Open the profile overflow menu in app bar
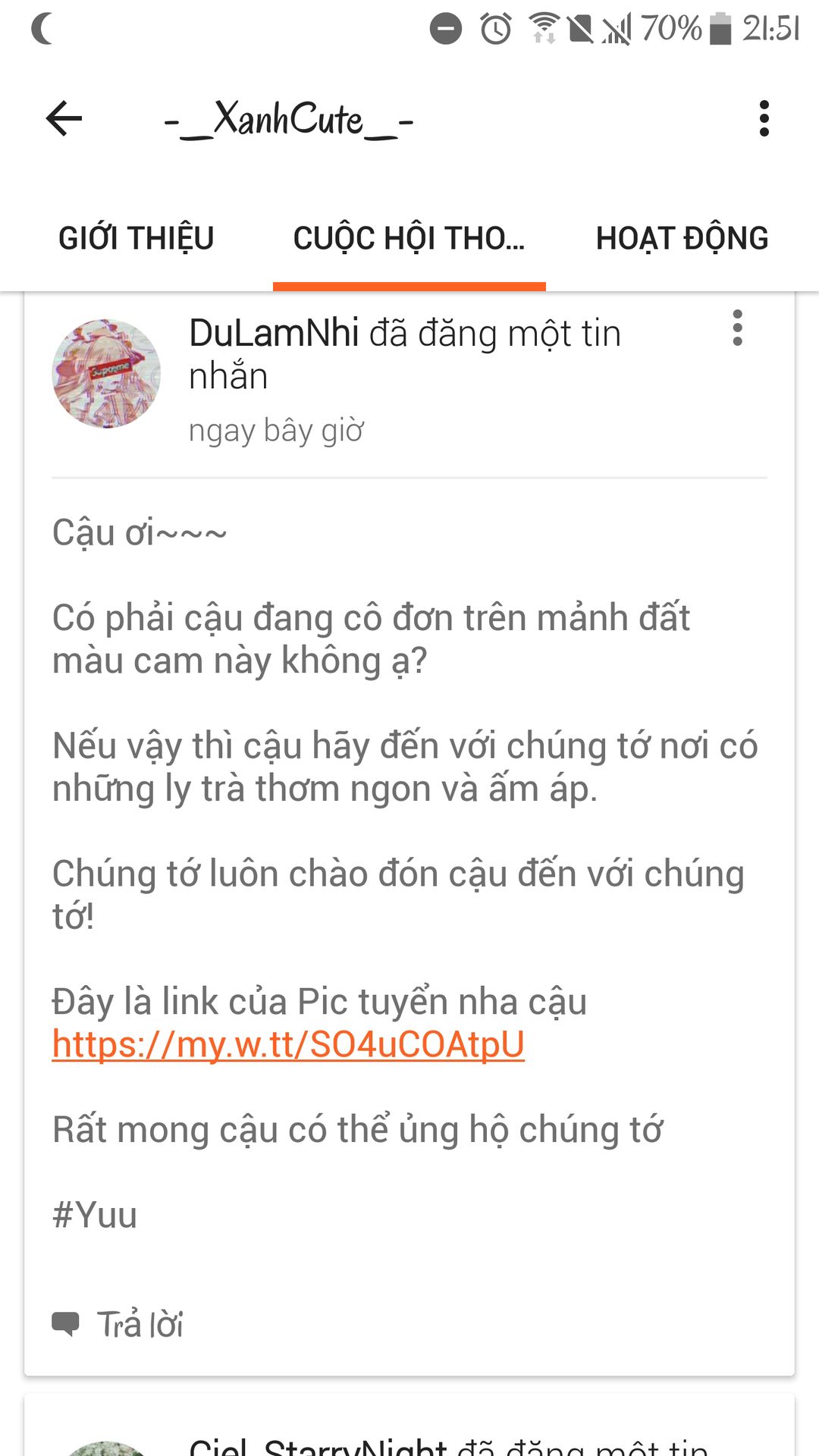 tap(764, 118)
